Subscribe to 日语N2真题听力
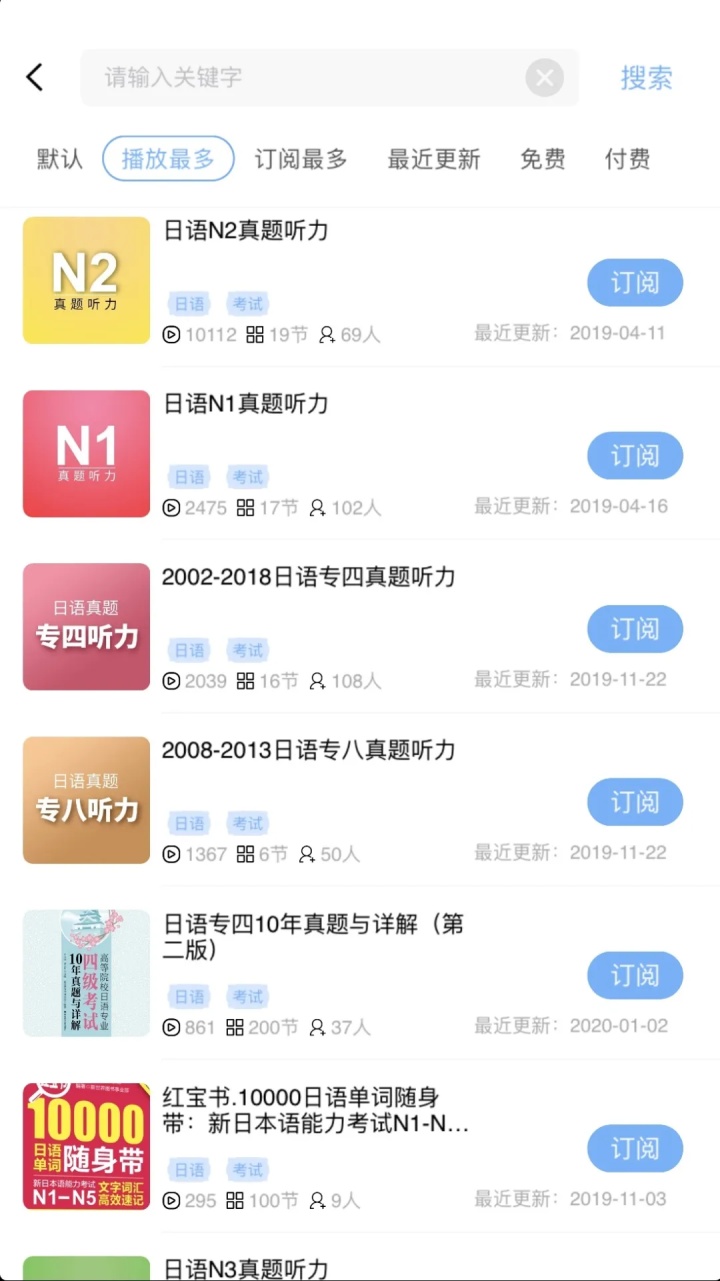720x1281 pixels. point(635,283)
